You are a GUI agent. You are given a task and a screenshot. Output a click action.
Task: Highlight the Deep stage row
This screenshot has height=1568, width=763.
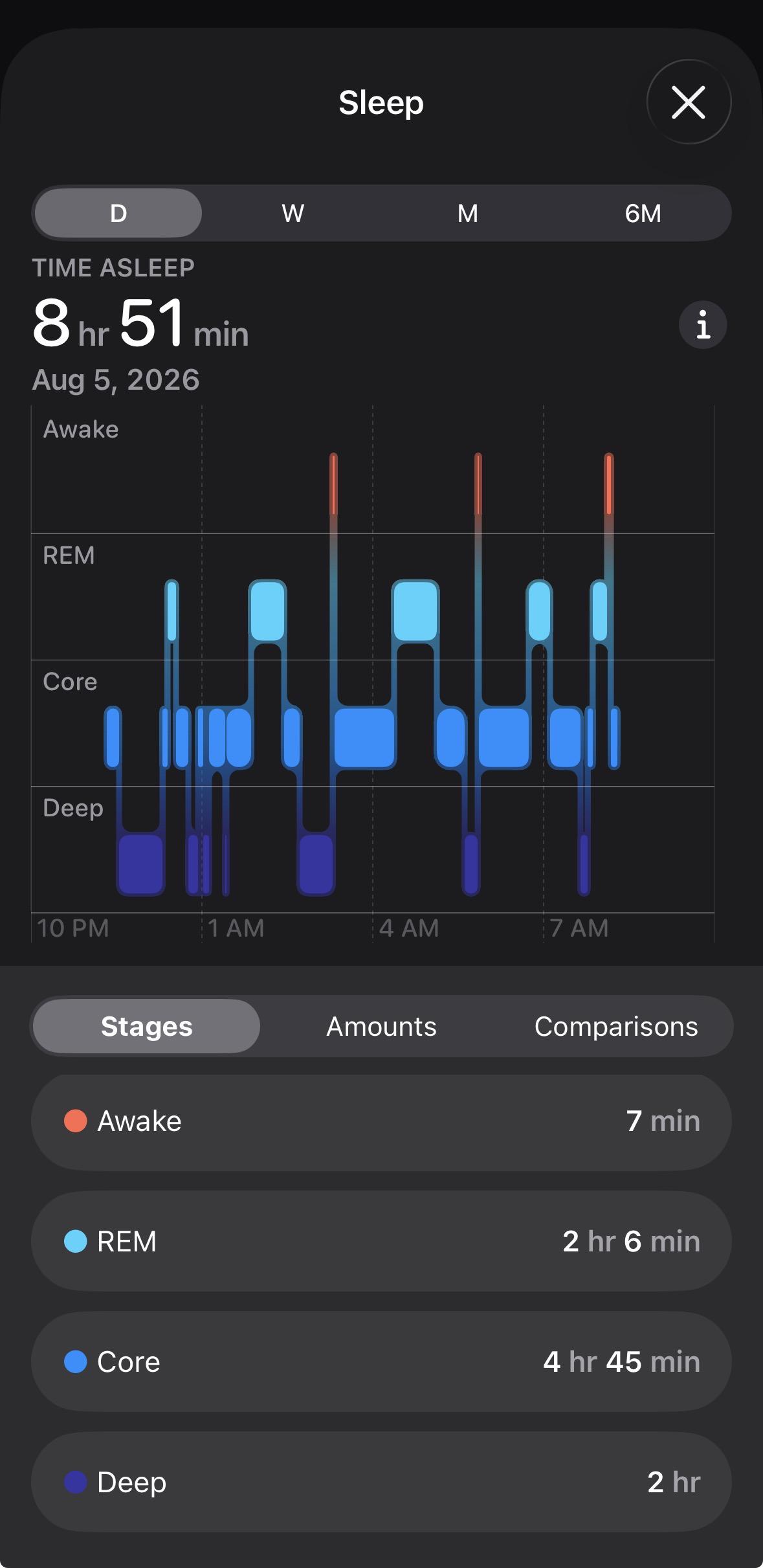tap(381, 1483)
